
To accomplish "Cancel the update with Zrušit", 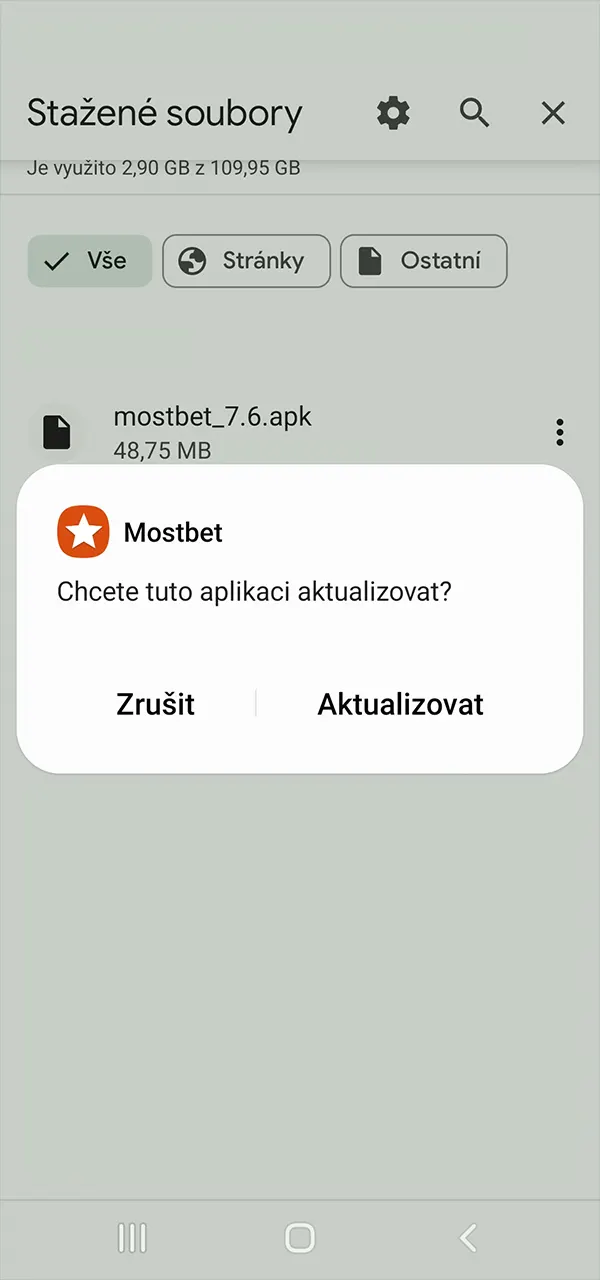I will pyautogui.click(x=155, y=704).
